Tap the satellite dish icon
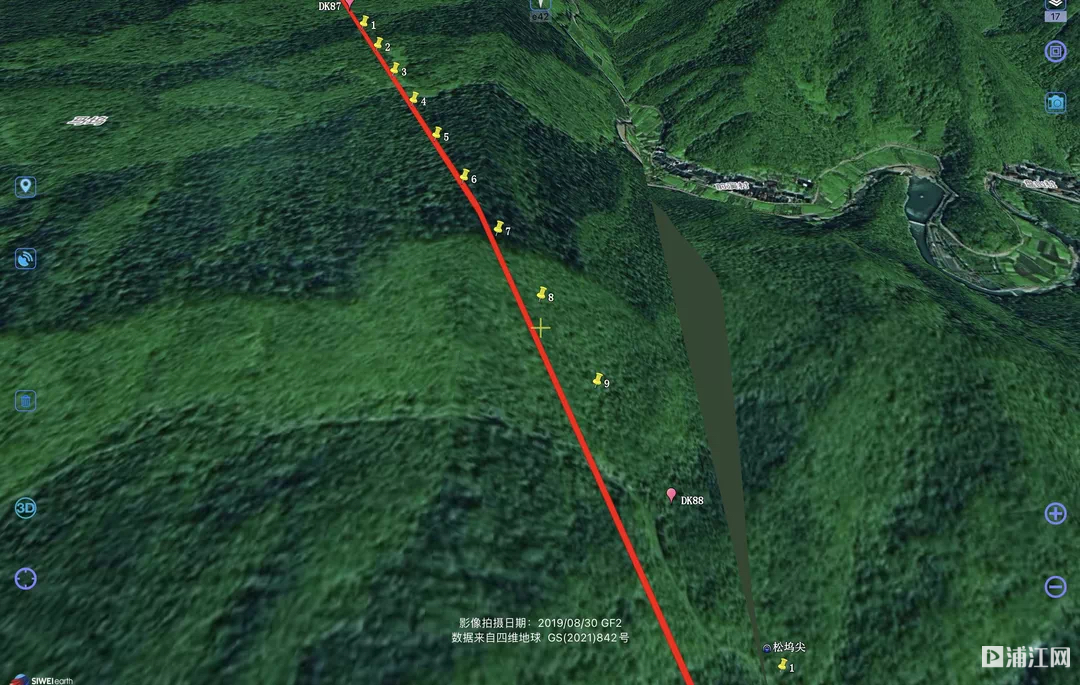This screenshot has width=1080, height=685. (x=25, y=259)
